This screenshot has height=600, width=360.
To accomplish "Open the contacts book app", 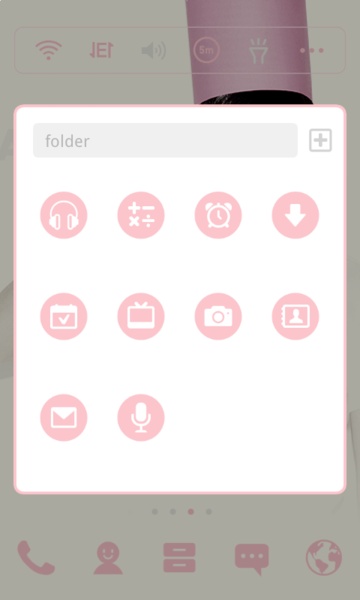I will point(295,316).
